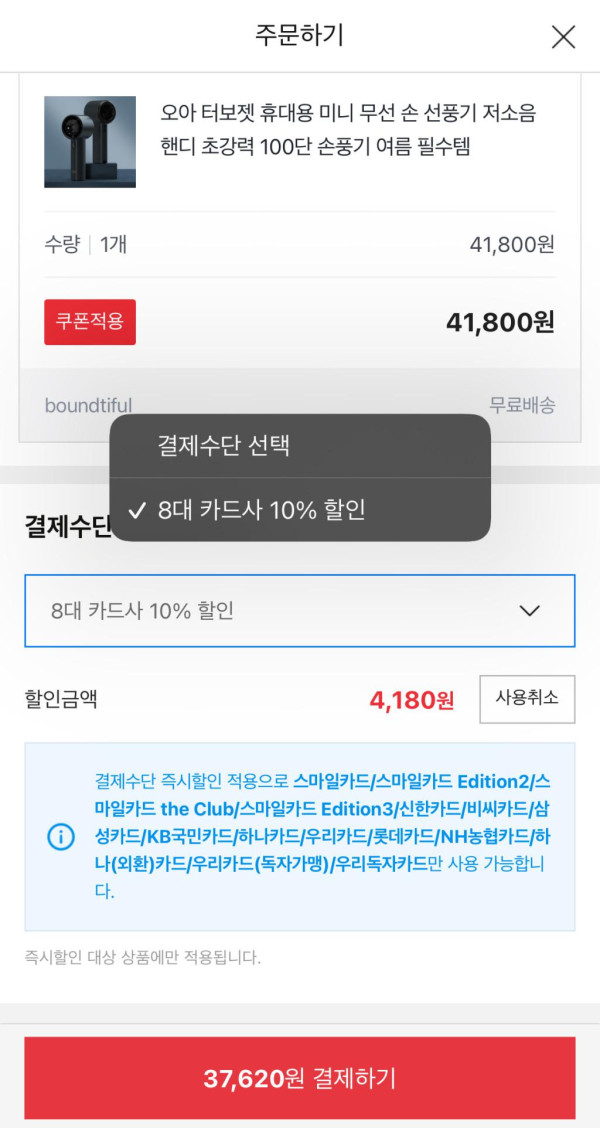Tap 사용취소 to cancel the discount
This screenshot has width=600, height=1128.
point(527,699)
